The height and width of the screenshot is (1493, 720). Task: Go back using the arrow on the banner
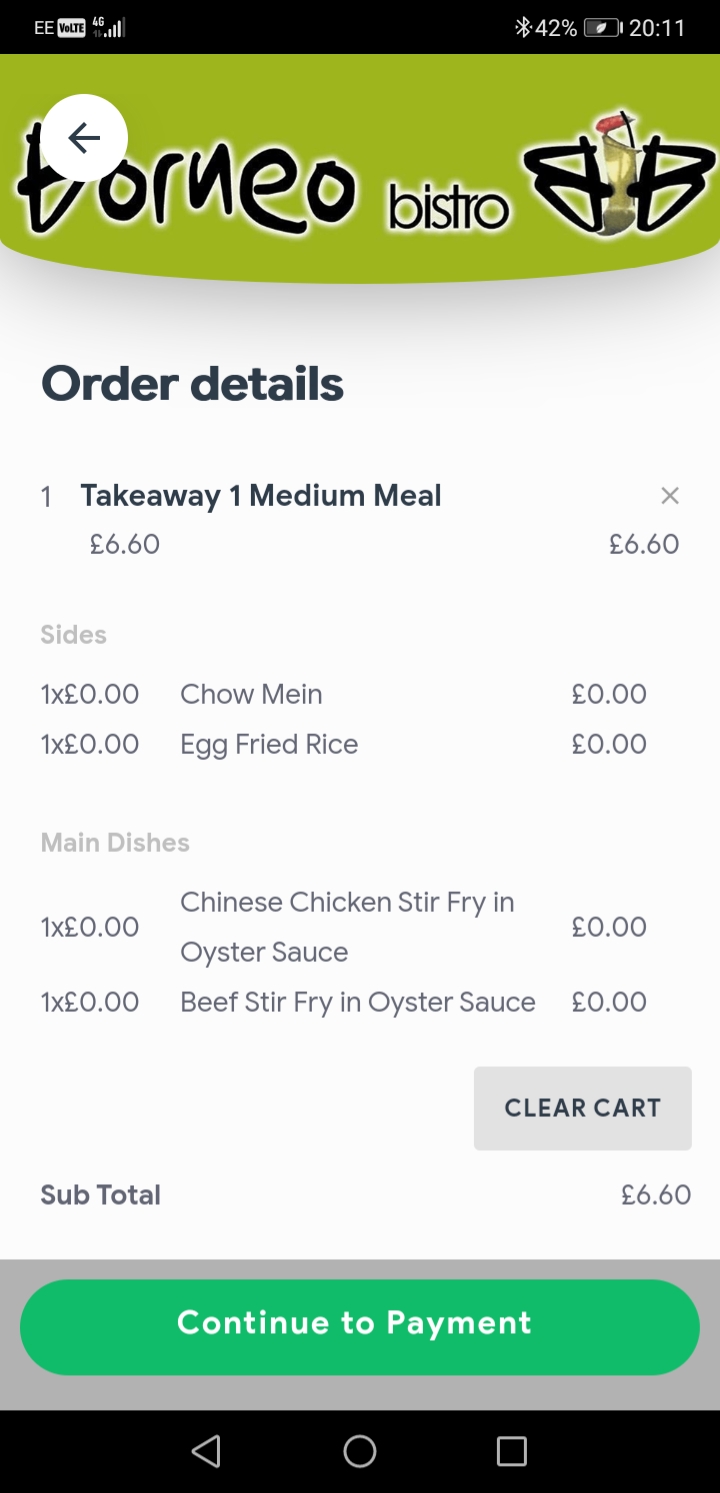pyautogui.click(x=84, y=138)
